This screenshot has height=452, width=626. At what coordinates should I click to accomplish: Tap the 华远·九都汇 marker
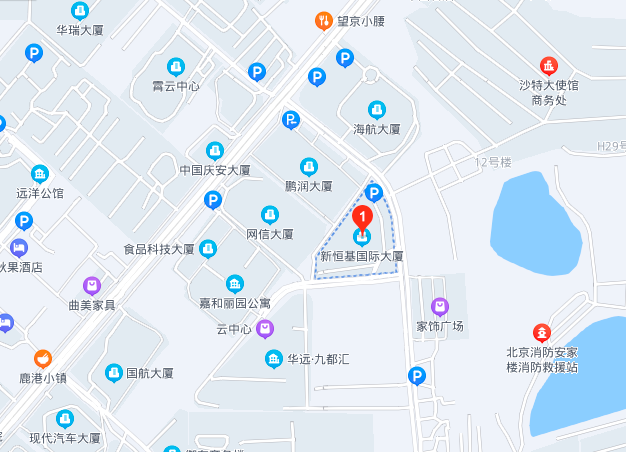point(274,358)
